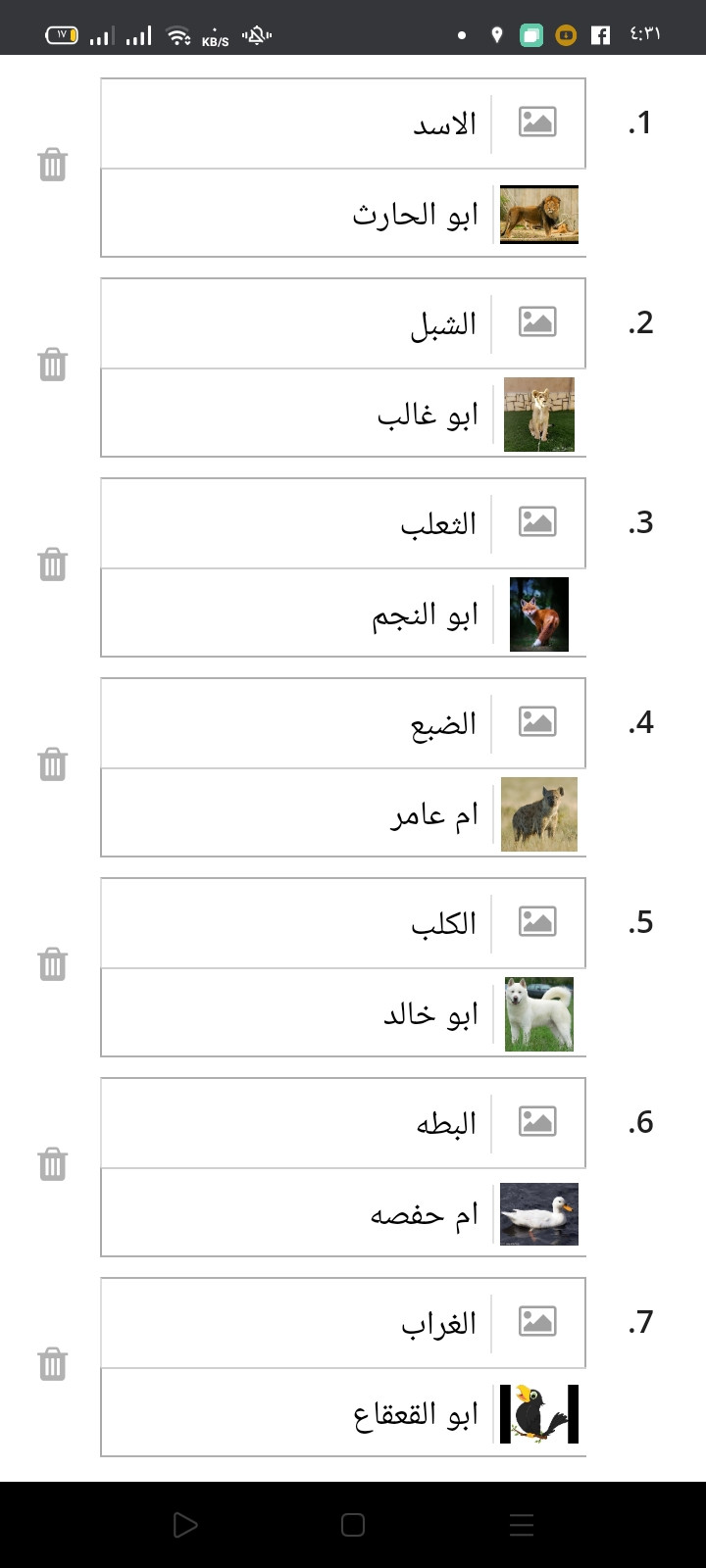This screenshot has height=1568, width=706.
Task: Change the lion photo beside ابو الحارث
Action: click(539, 215)
